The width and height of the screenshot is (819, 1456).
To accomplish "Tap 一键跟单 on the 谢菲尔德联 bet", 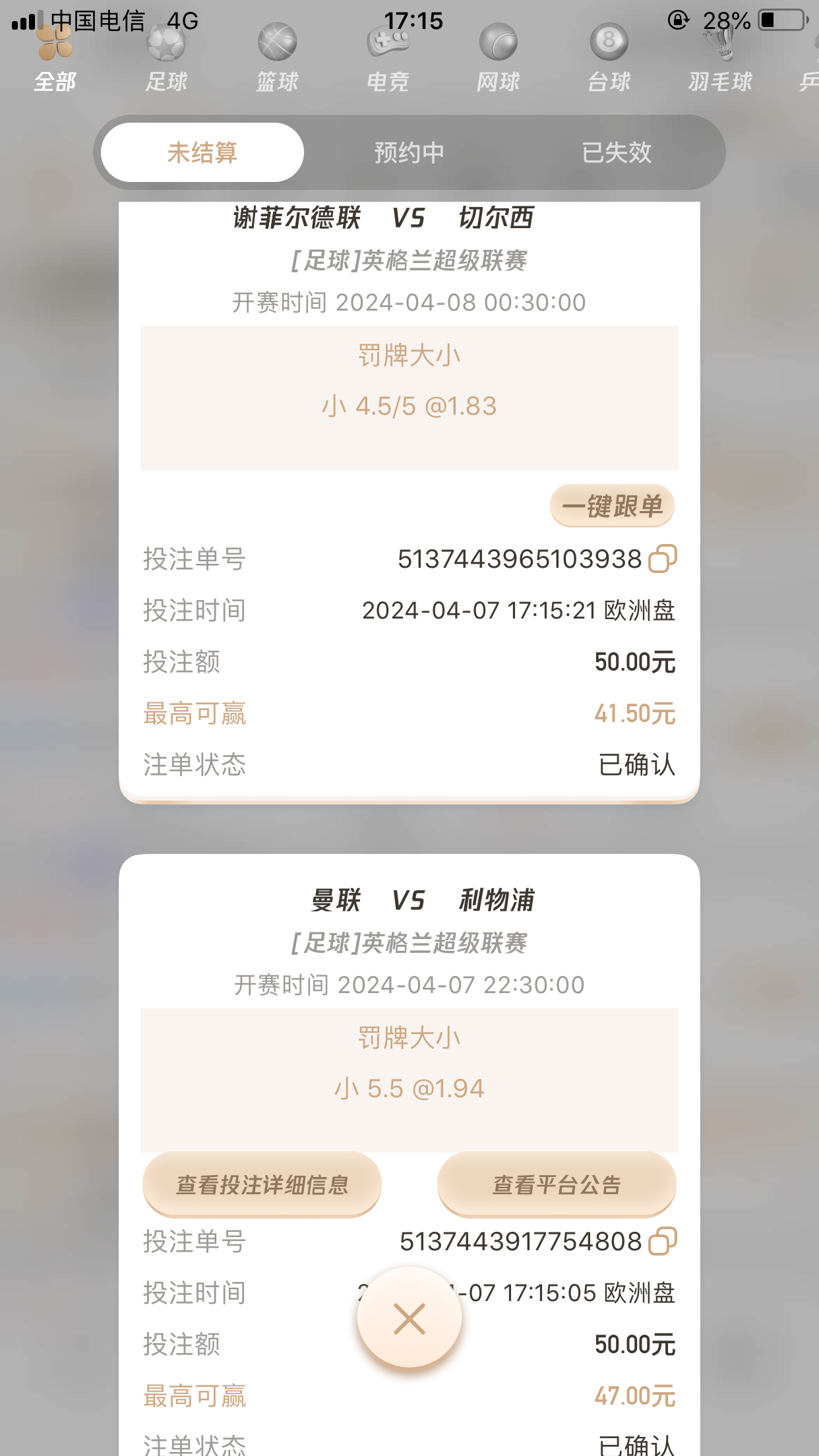I will click(x=612, y=506).
